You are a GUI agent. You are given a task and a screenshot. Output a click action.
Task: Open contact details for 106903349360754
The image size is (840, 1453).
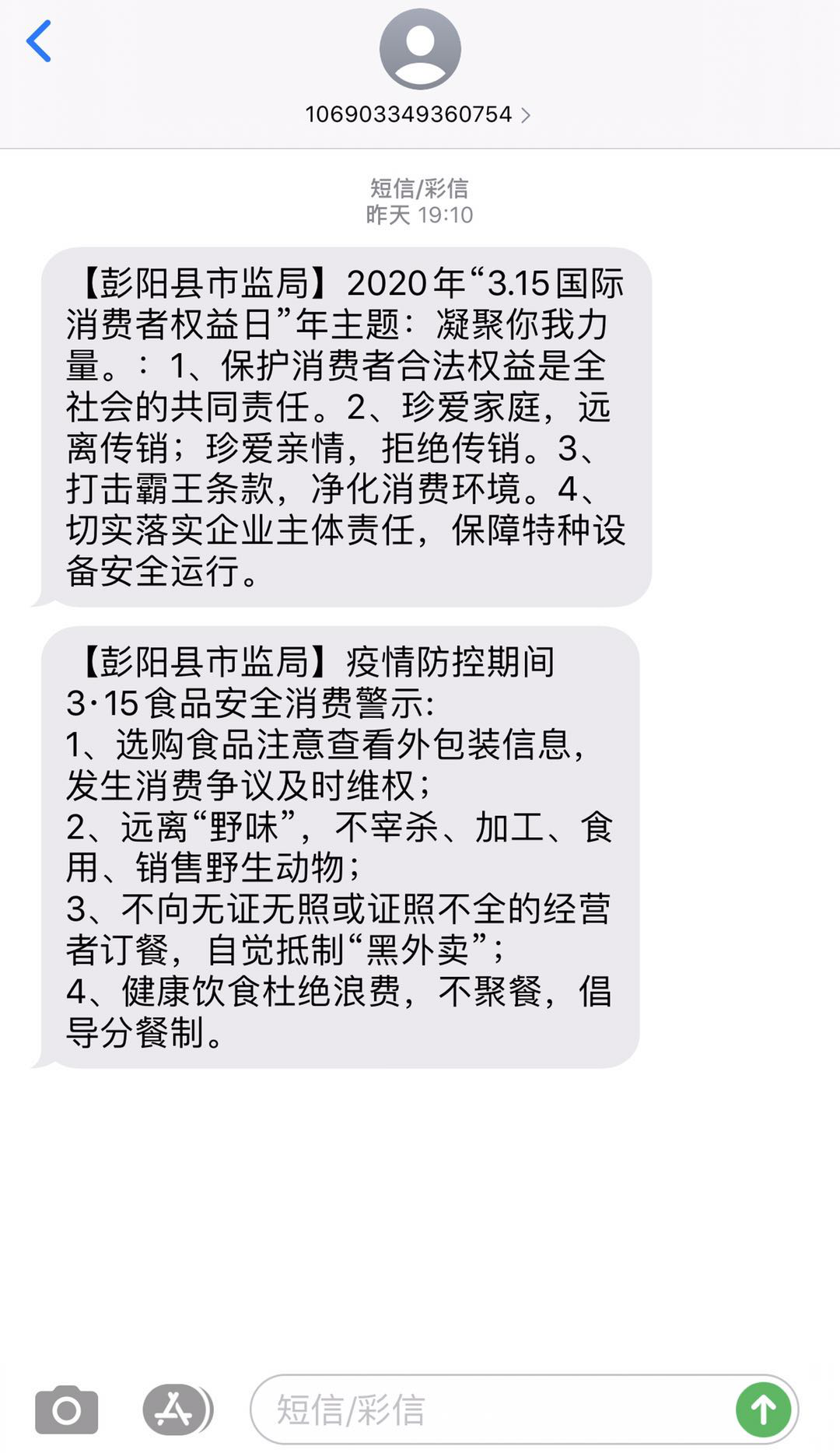pyautogui.click(x=418, y=114)
